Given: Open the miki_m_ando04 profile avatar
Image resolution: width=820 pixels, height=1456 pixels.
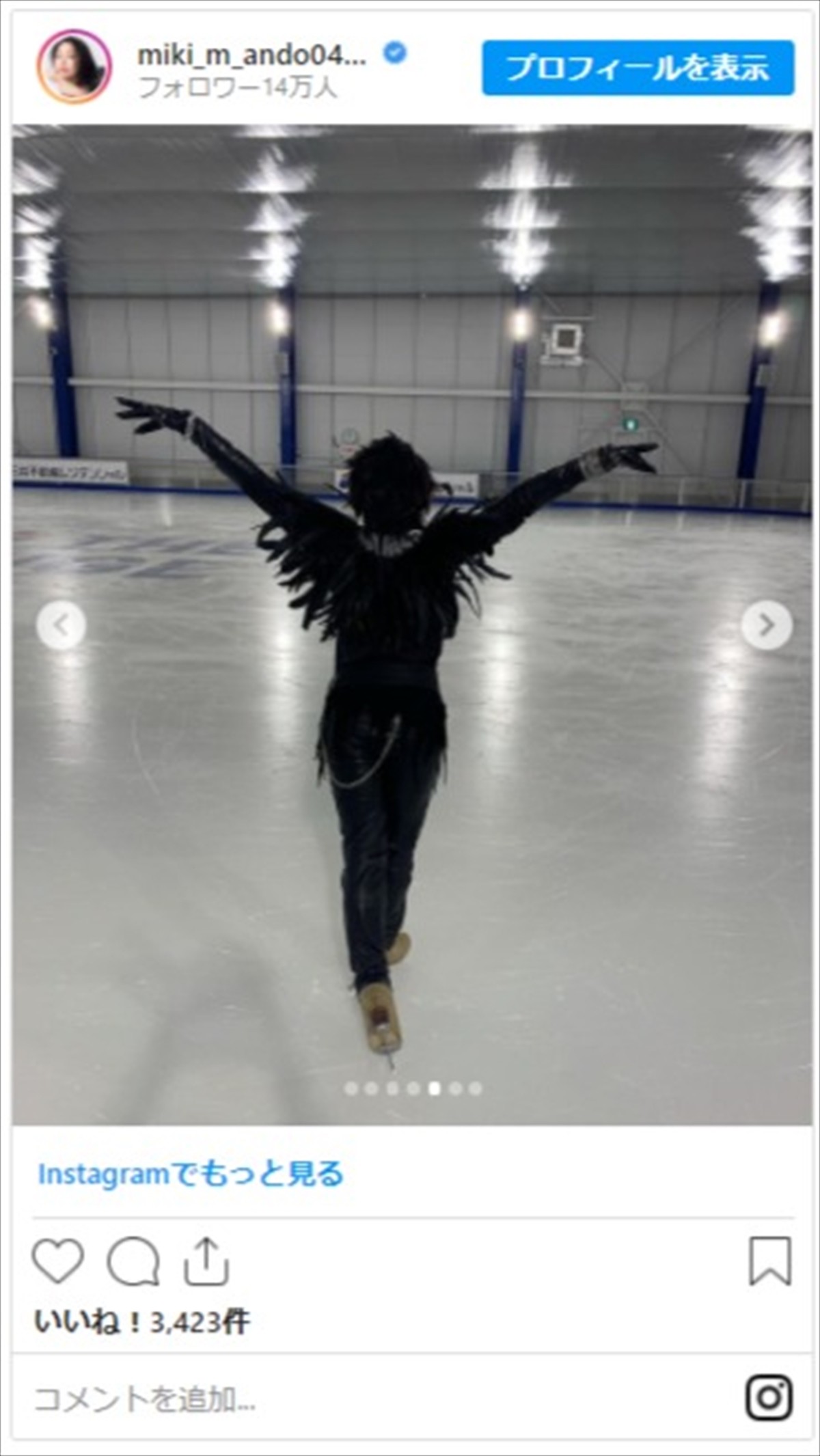Looking at the screenshot, I should point(73,67).
